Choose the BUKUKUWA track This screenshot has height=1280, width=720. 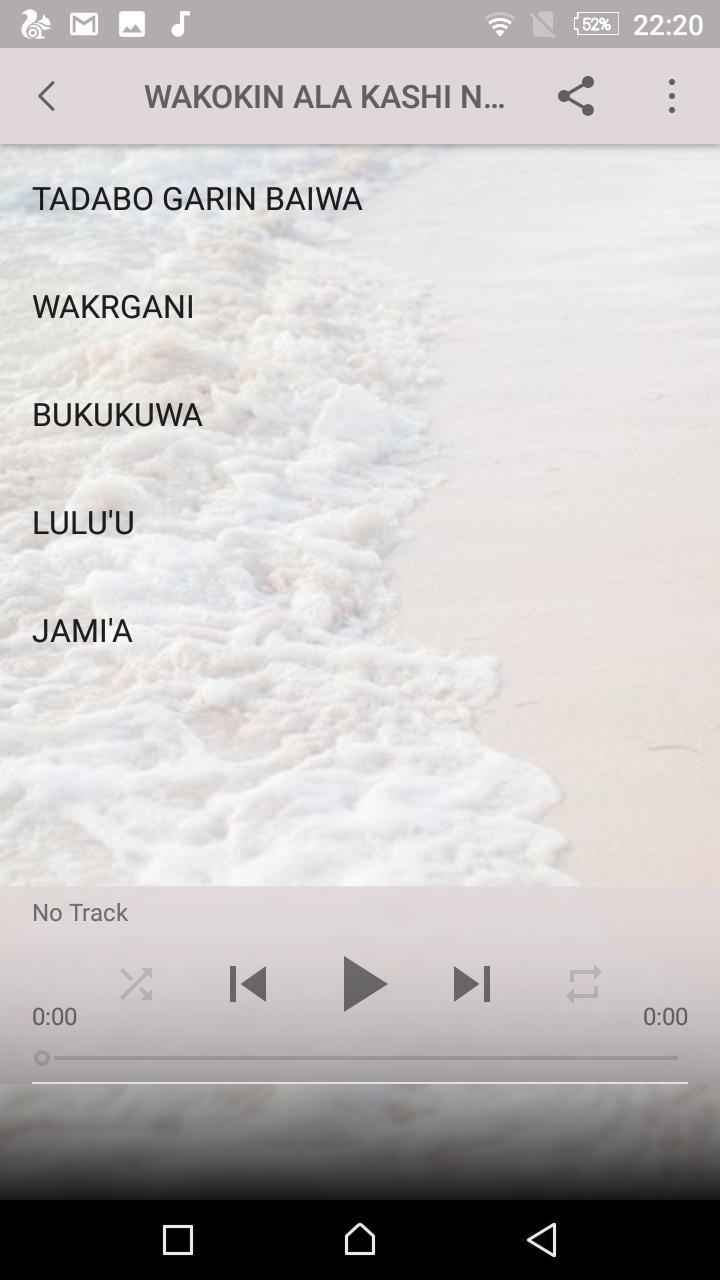[117, 415]
